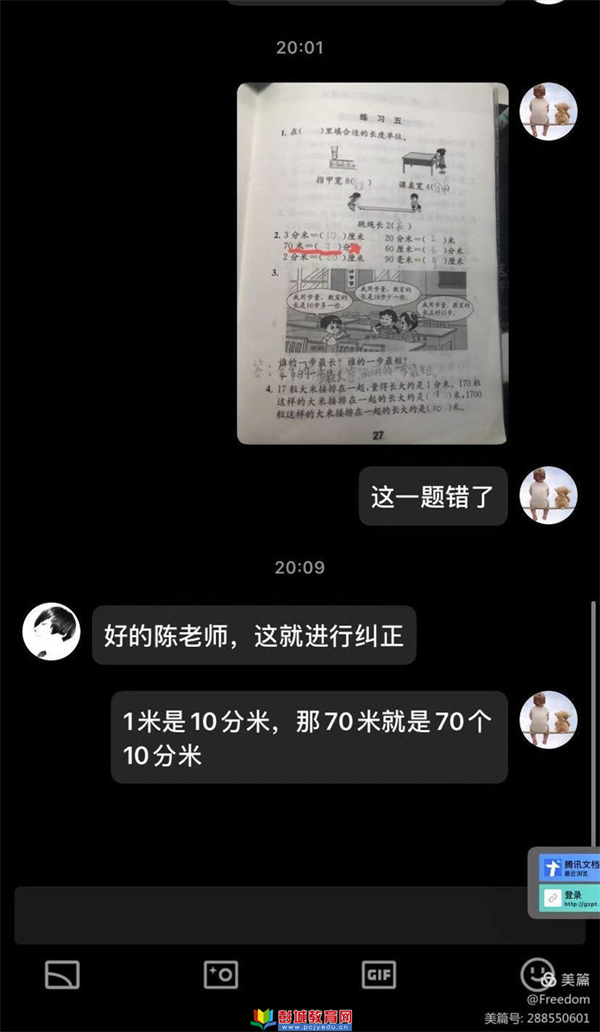Open the screen cast icon
Screen dimensions: 600x1032
coord(62,974)
